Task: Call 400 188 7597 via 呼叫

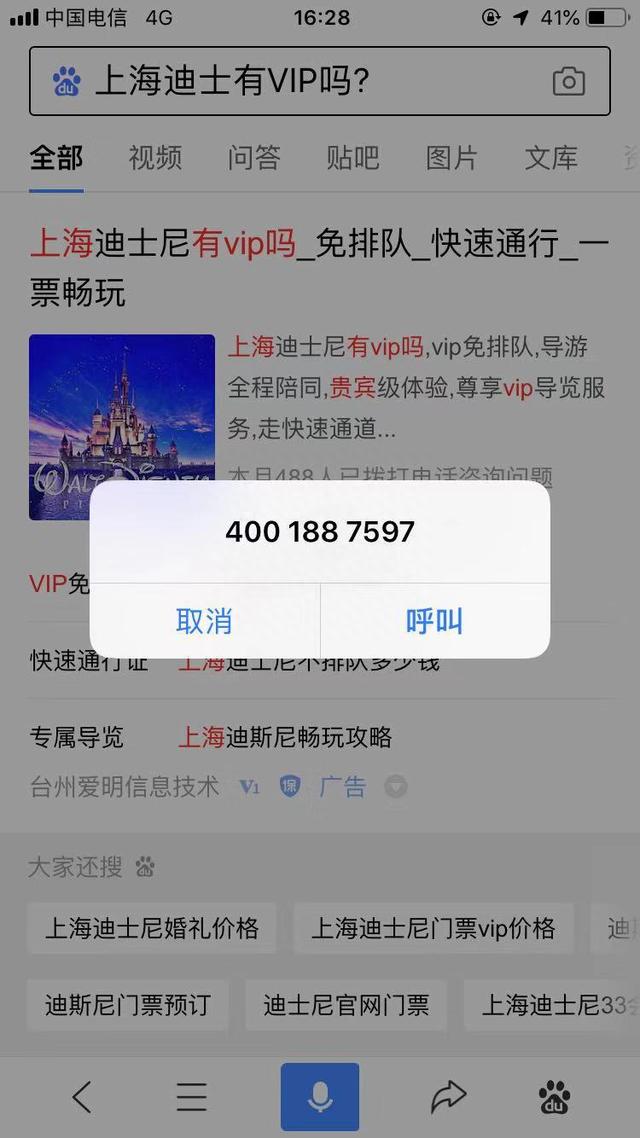Action: pos(435,621)
